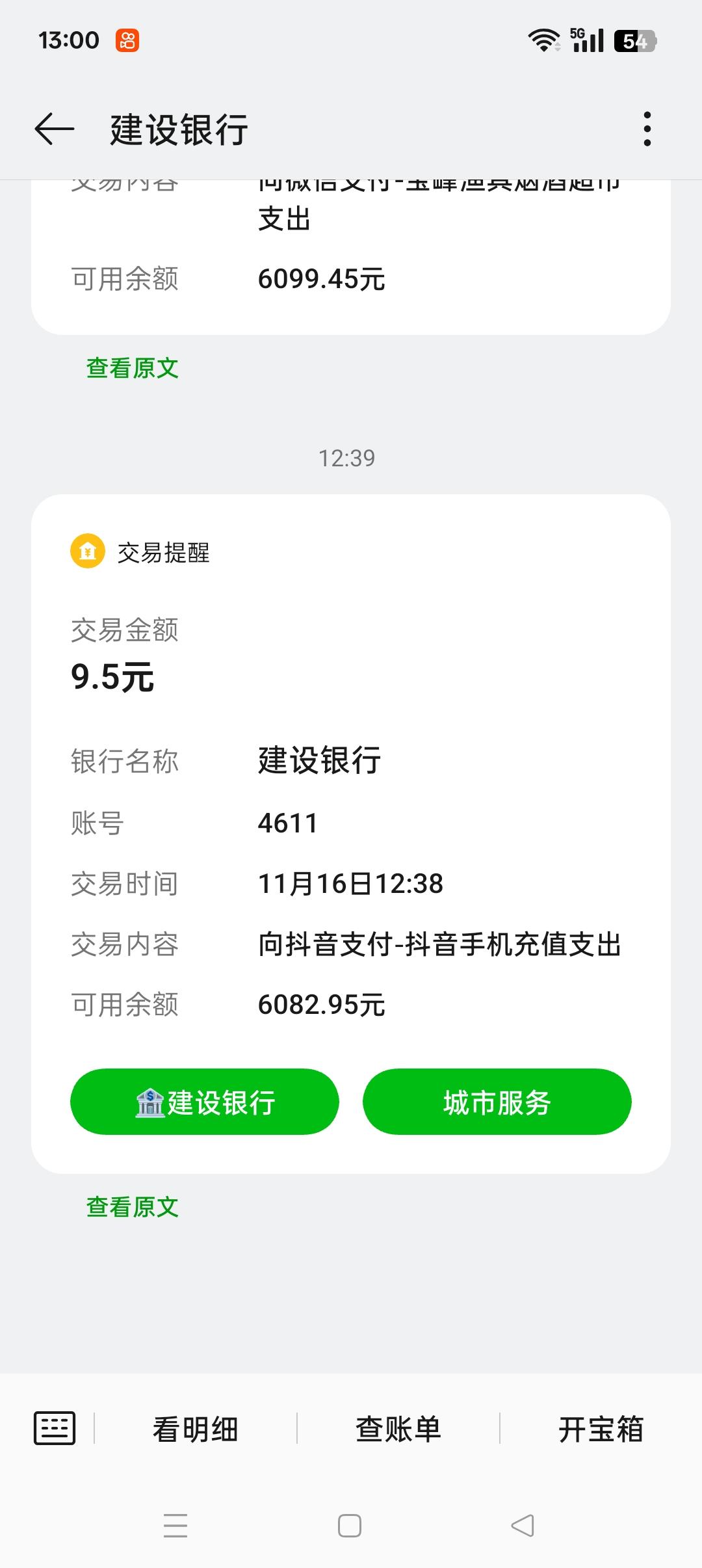This screenshot has height=1568, width=702.
Task: Open the three-dot menu at top right
Action: [x=645, y=129]
